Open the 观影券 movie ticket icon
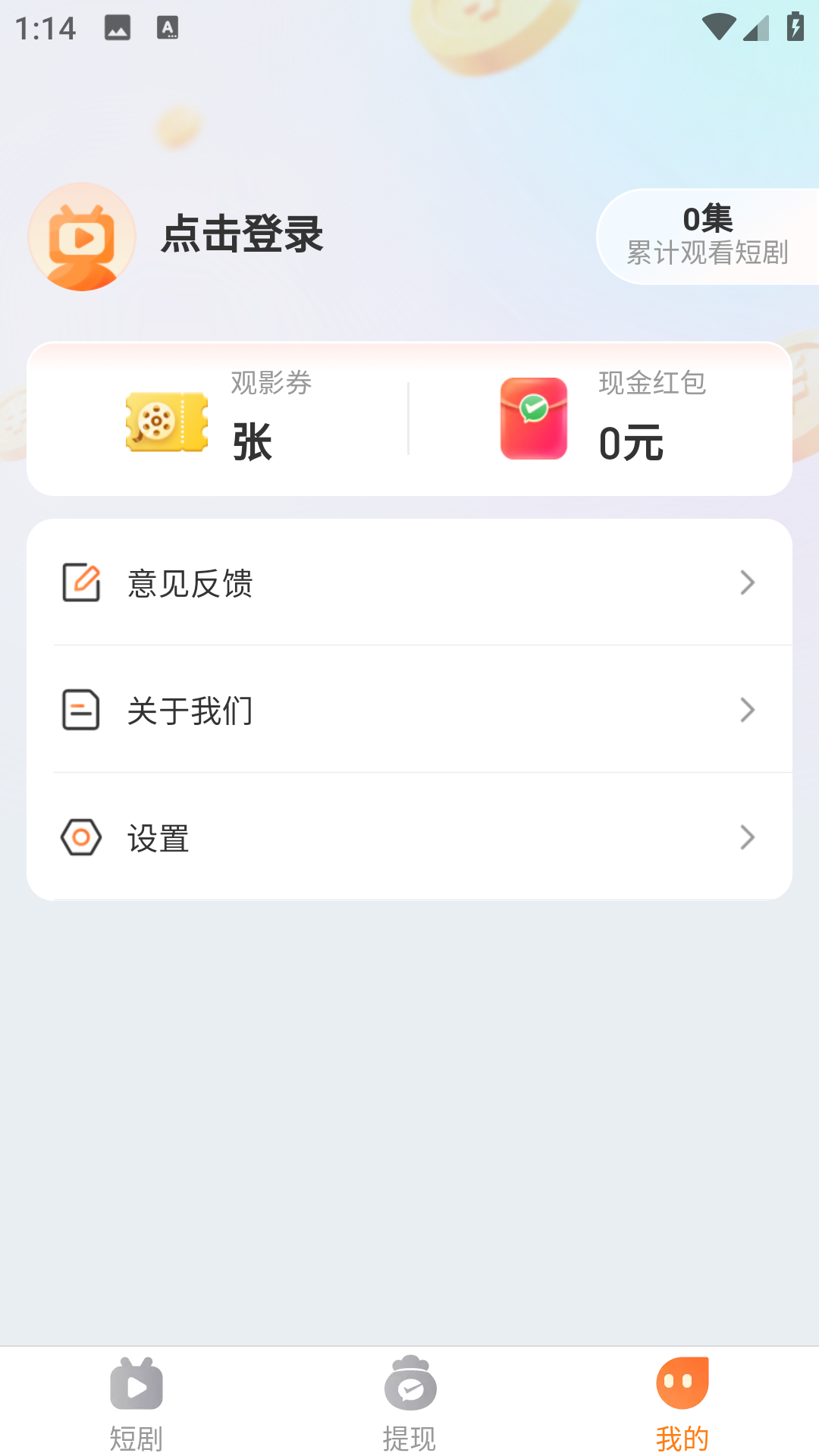The image size is (819, 1456). pos(167,422)
